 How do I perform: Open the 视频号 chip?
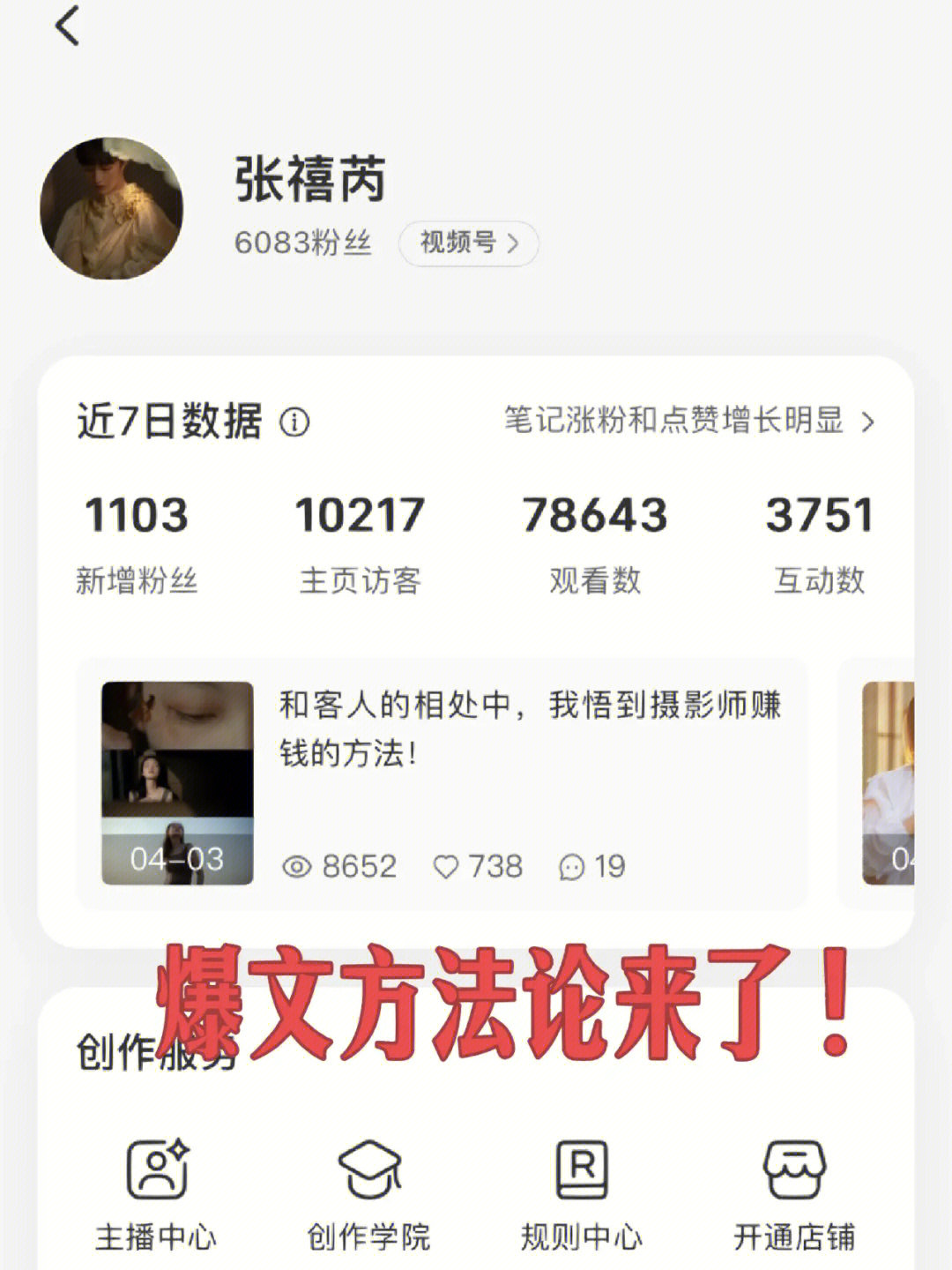(468, 243)
